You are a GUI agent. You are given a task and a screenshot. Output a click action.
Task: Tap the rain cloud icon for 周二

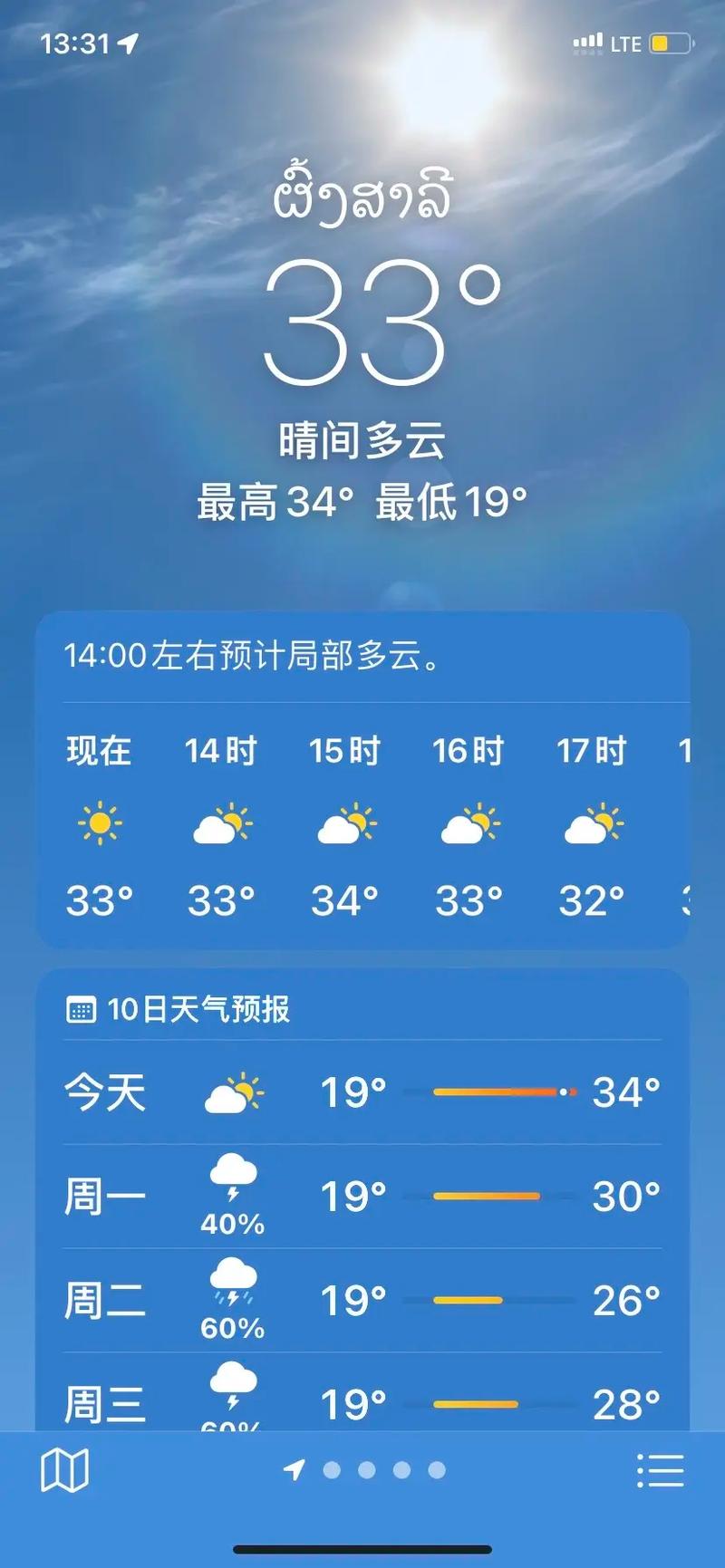(235, 1279)
